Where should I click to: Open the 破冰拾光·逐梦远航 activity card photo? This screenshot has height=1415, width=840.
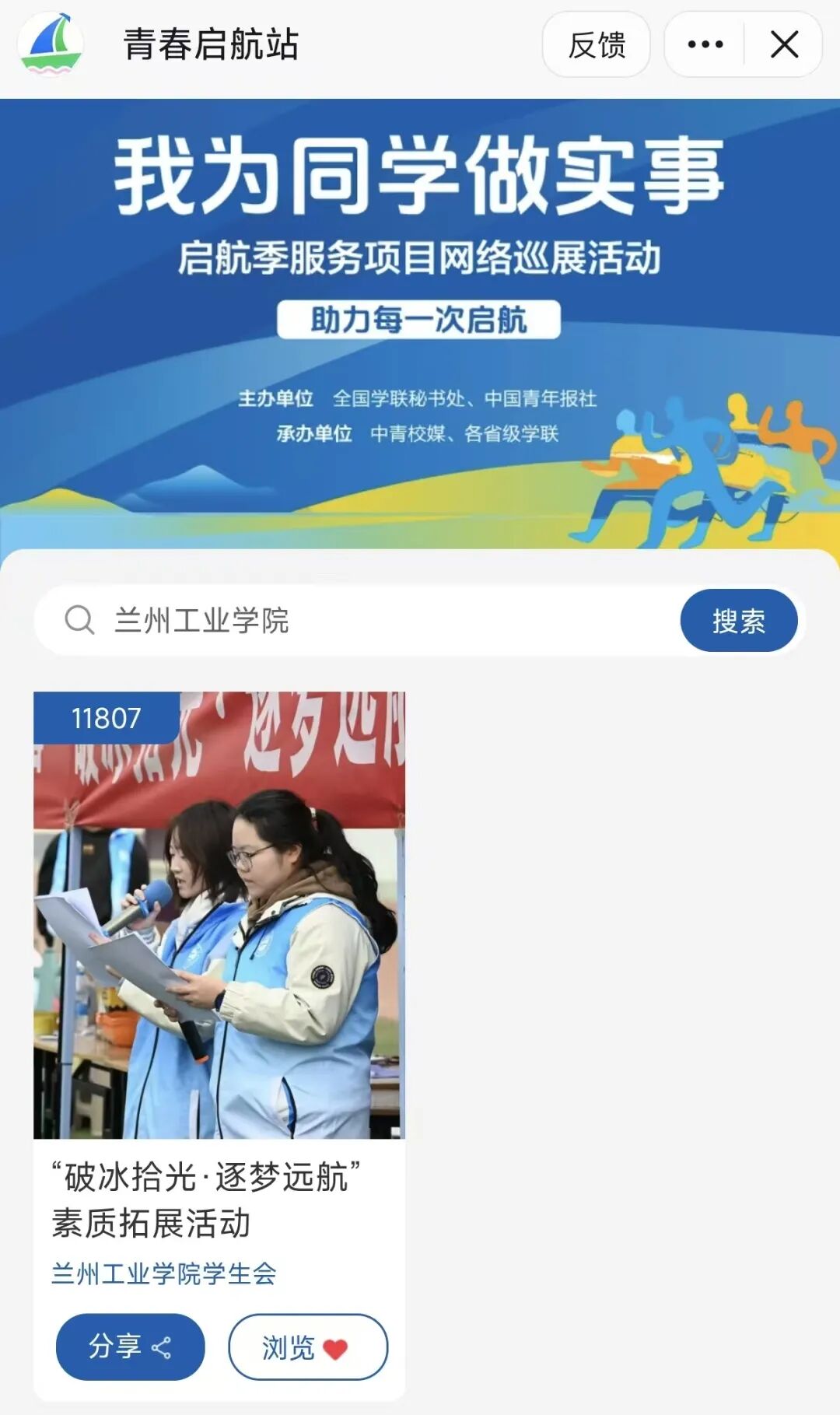tap(219, 915)
